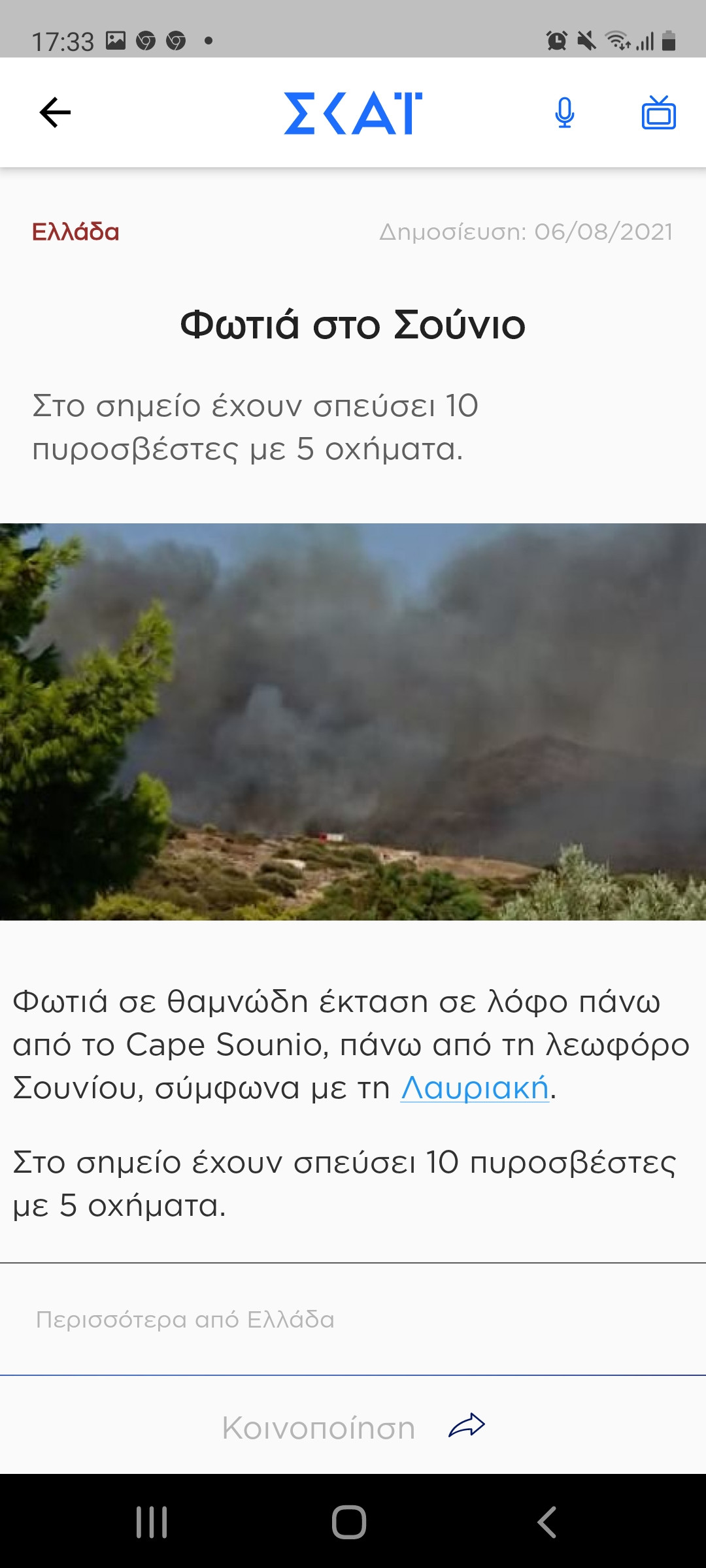Open the recent apps view
Image resolution: width=706 pixels, height=1568 pixels.
pyautogui.click(x=152, y=1522)
